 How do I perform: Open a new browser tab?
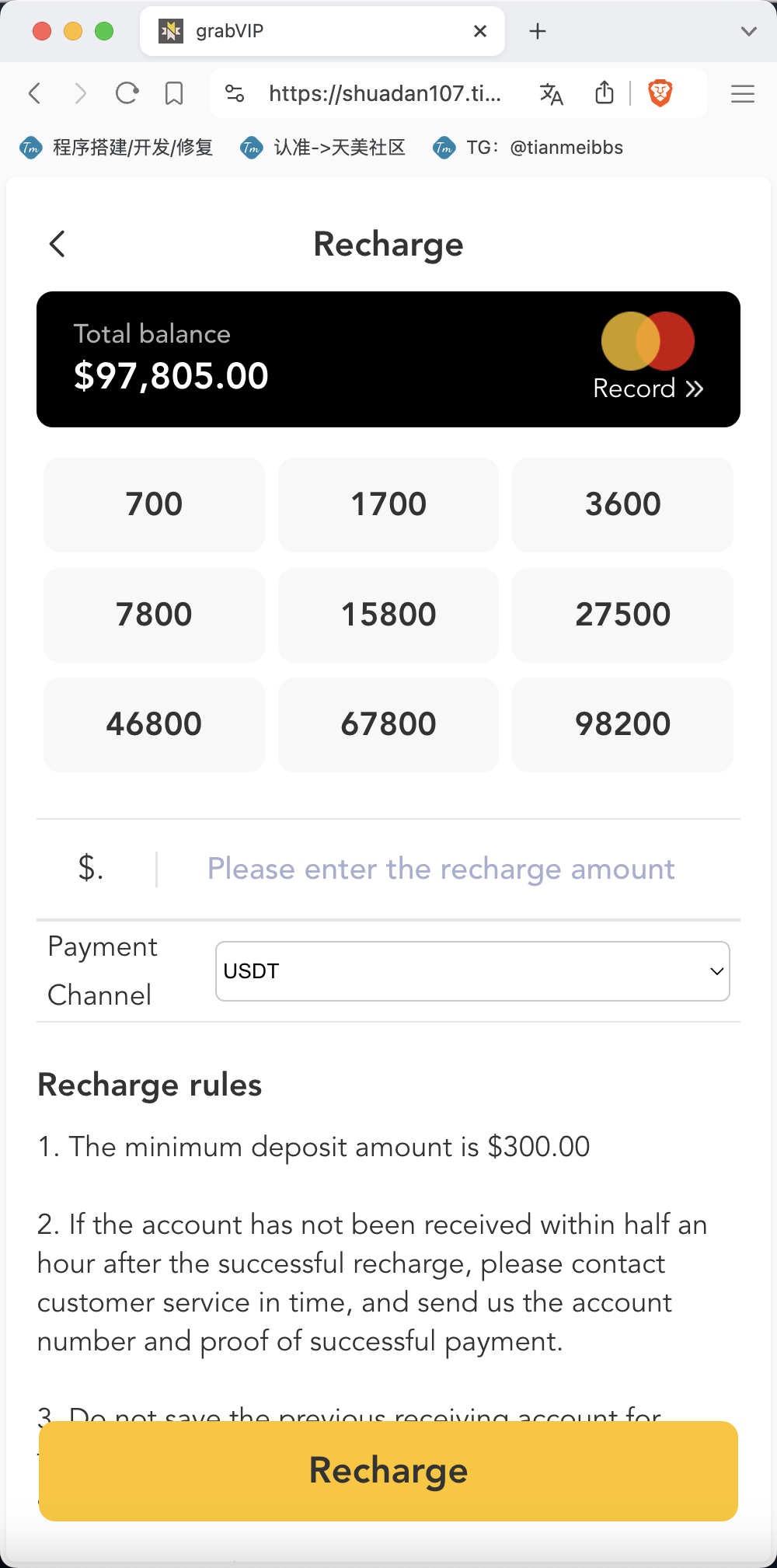click(538, 31)
